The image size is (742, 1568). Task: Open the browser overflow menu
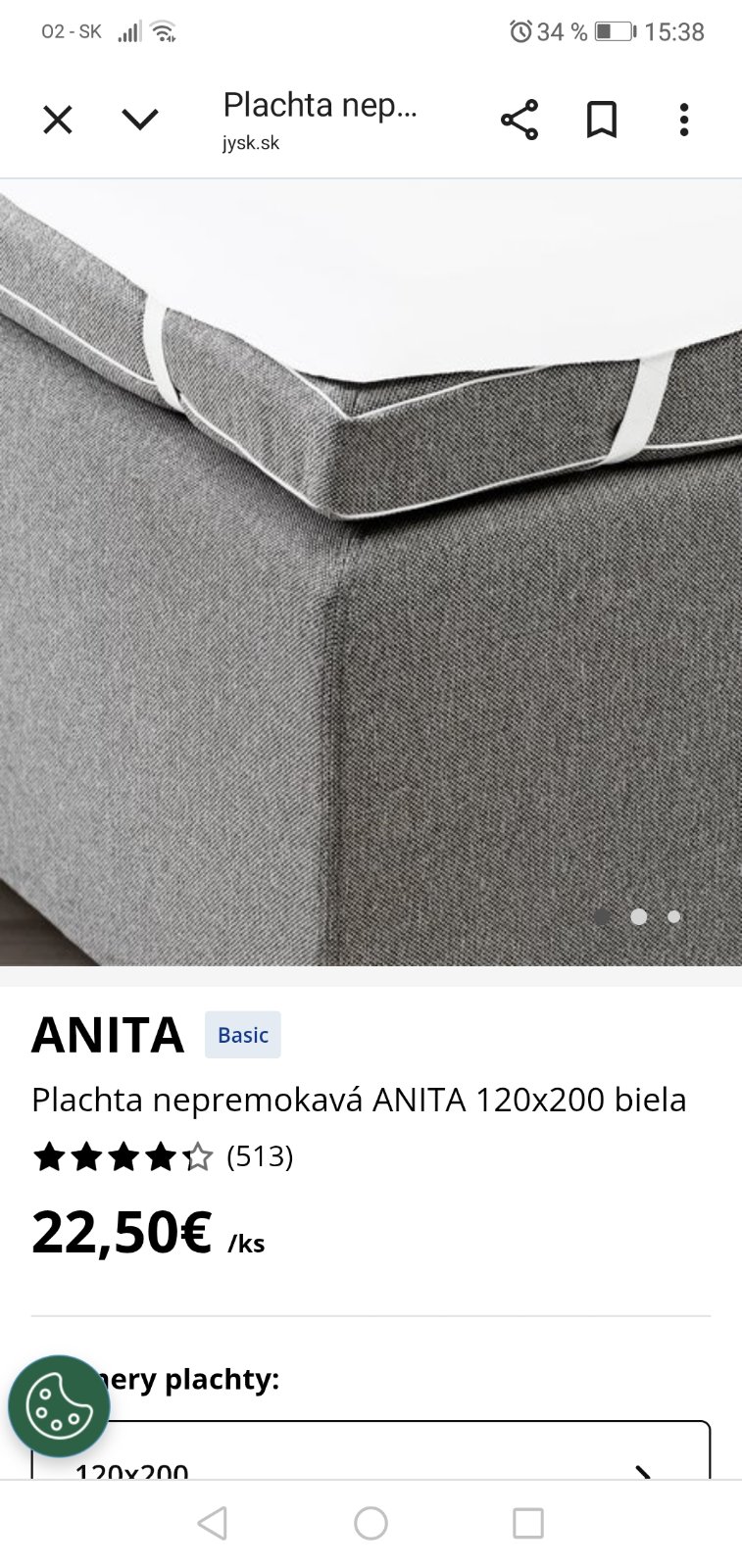(x=684, y=120)
